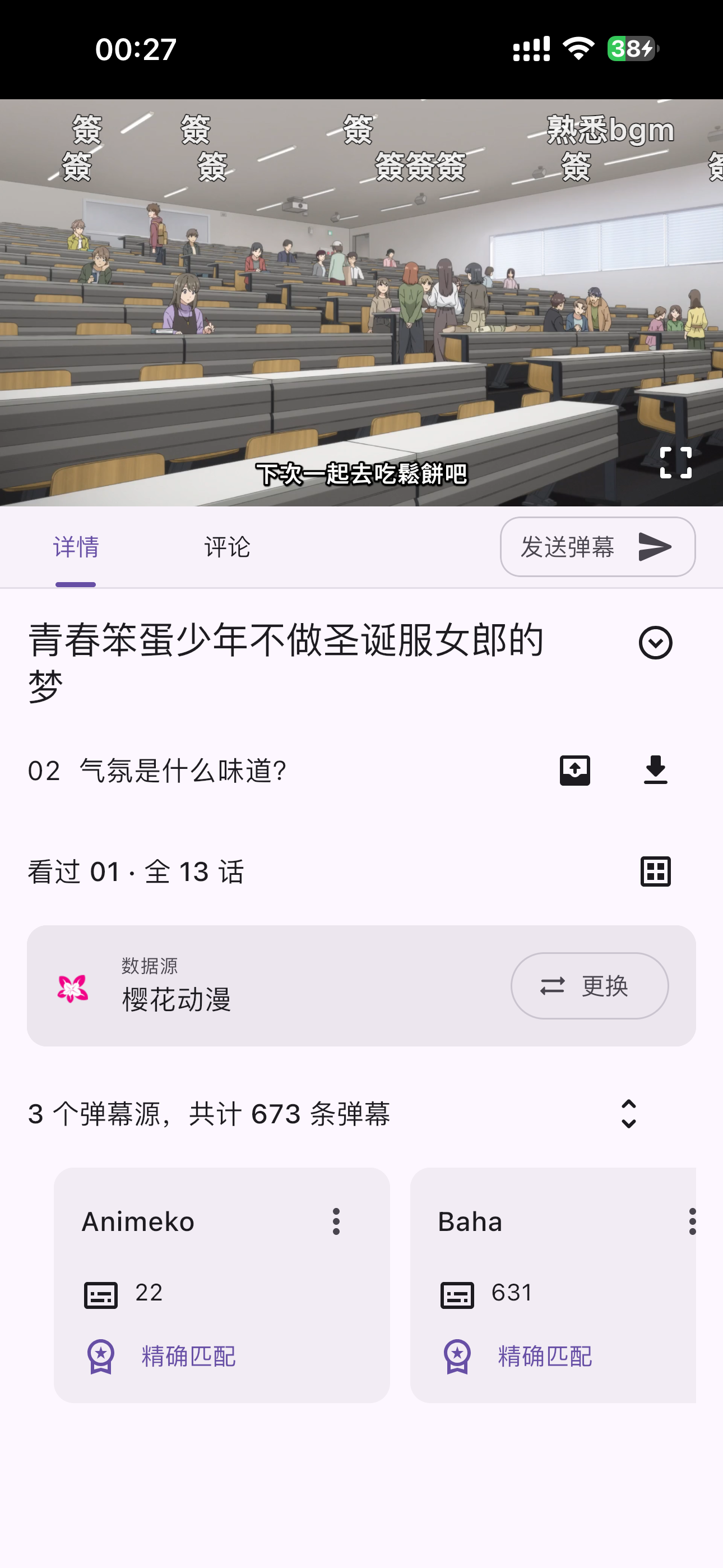Expand the anime title details chevron

[x=655, y=643]
